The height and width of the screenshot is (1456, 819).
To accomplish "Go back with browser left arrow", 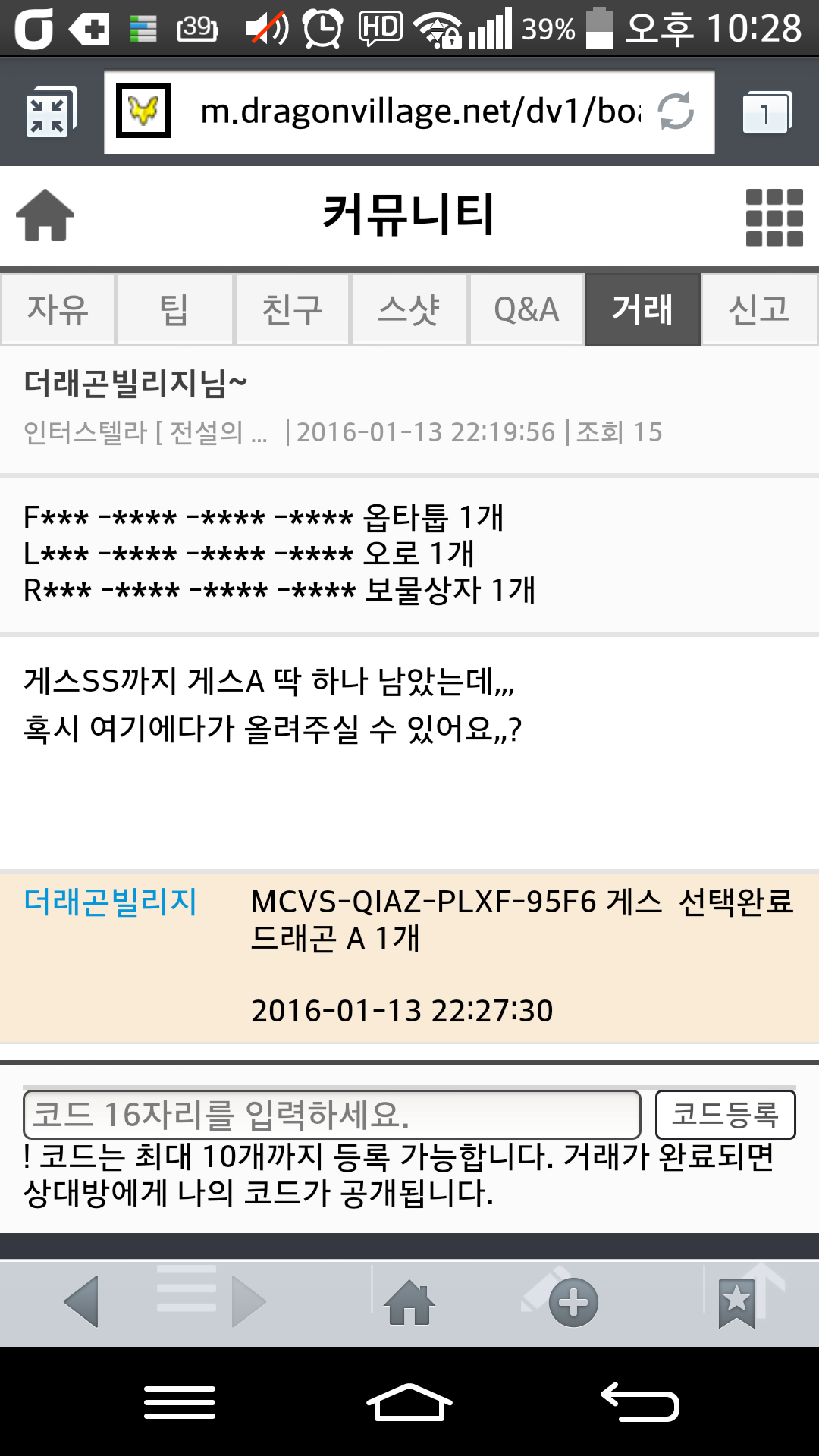I will [82, 1301].
